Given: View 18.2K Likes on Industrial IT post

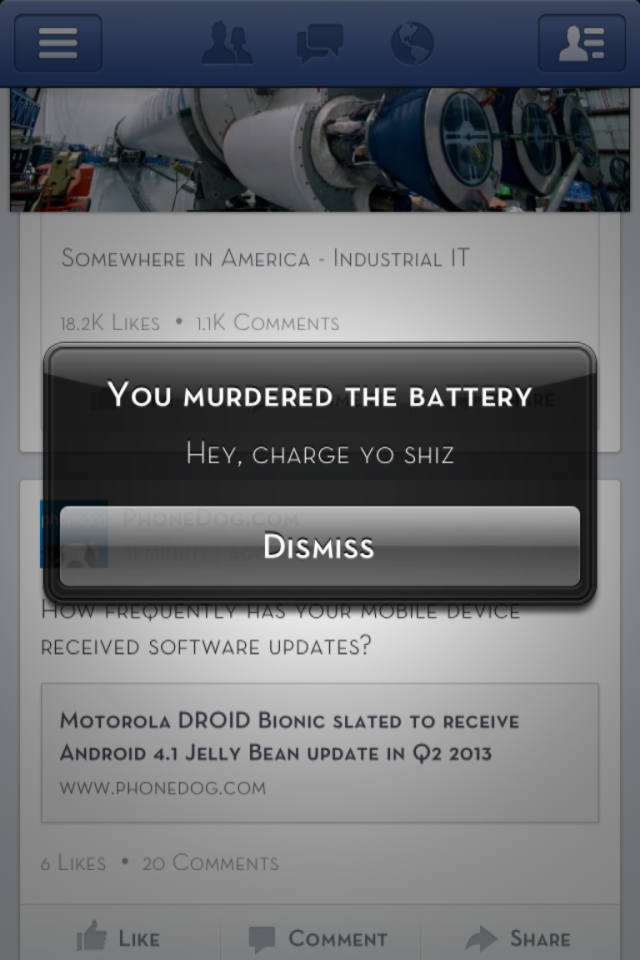Looking at the screenshot, I should (x=110, y=322).
